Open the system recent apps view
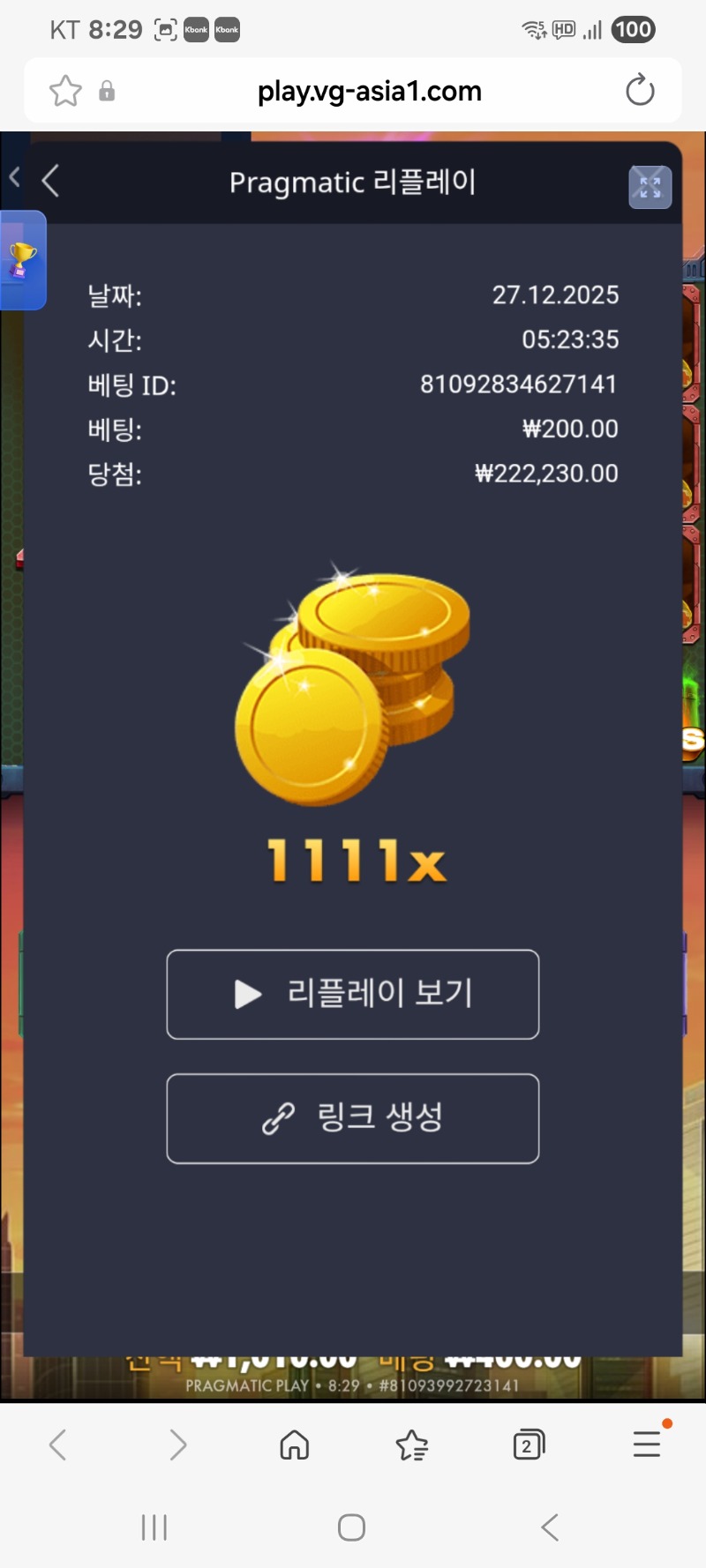The width and height of the screenshot is (706, 1568). [x=154, y=1527]
